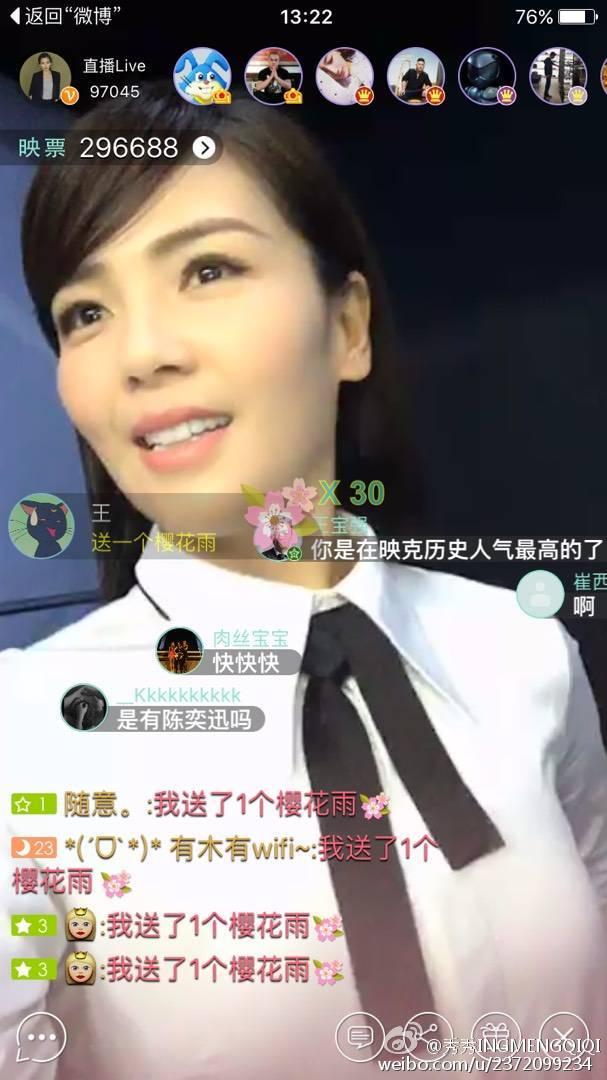607x1080 pixels.
Task: Open the chat input bubble
Action: 41,1038
